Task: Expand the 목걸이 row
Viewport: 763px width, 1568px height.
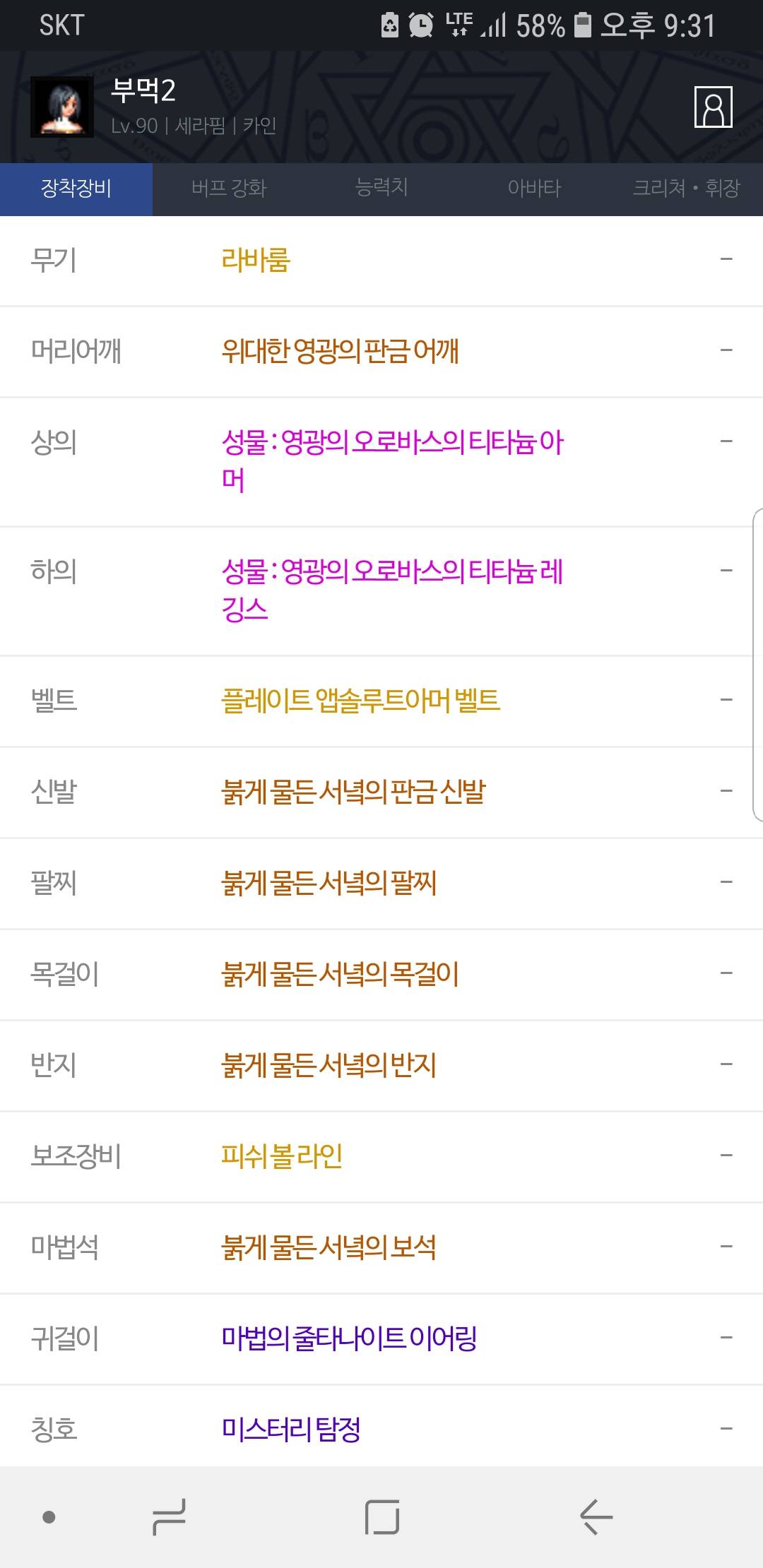Action: [x=726, y=974]
